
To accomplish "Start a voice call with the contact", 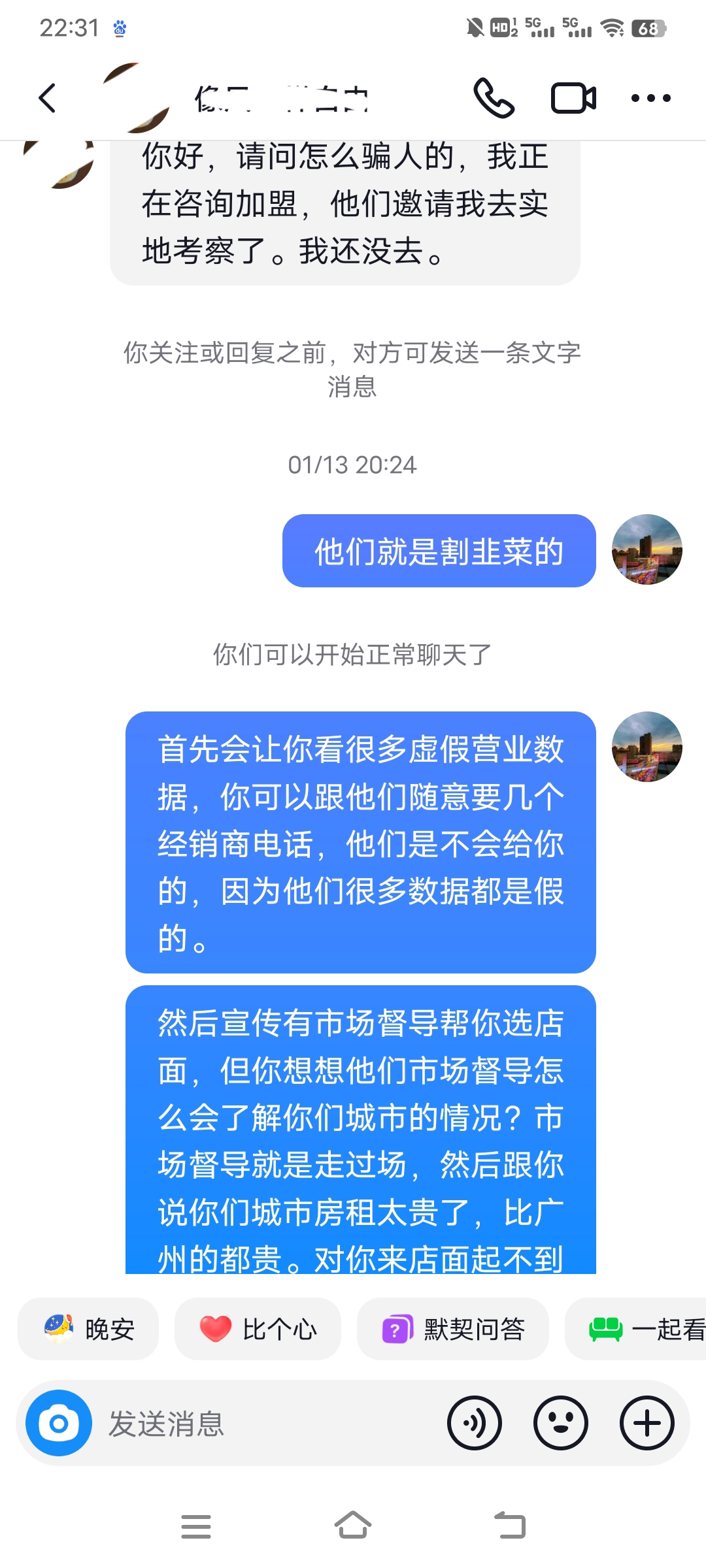I will point(495,98).
